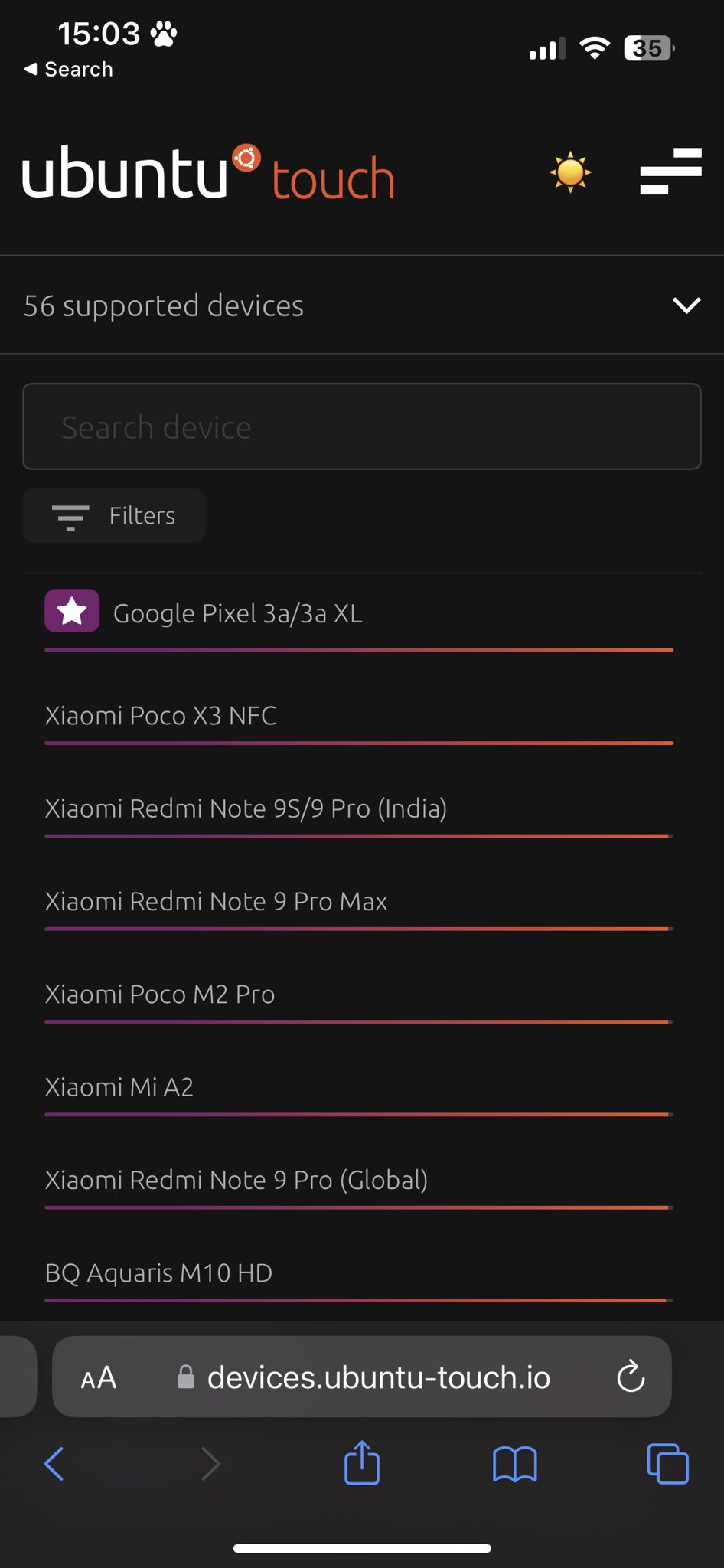The image size is (724, 1568).
Task: Tap the ubuntu touch logo to go home
Action: [208, 173]
